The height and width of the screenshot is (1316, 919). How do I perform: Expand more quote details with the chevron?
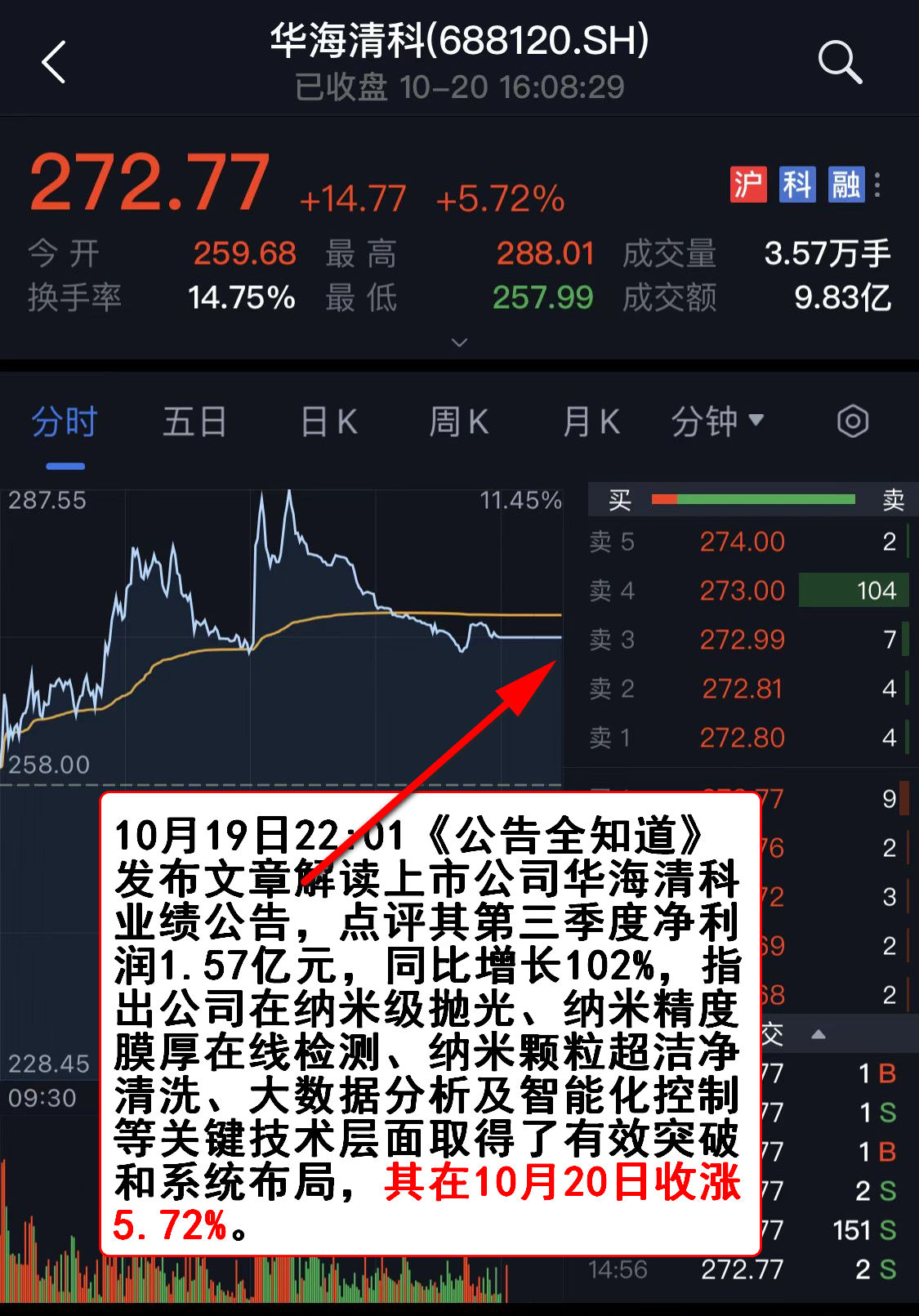pos(460,342)
